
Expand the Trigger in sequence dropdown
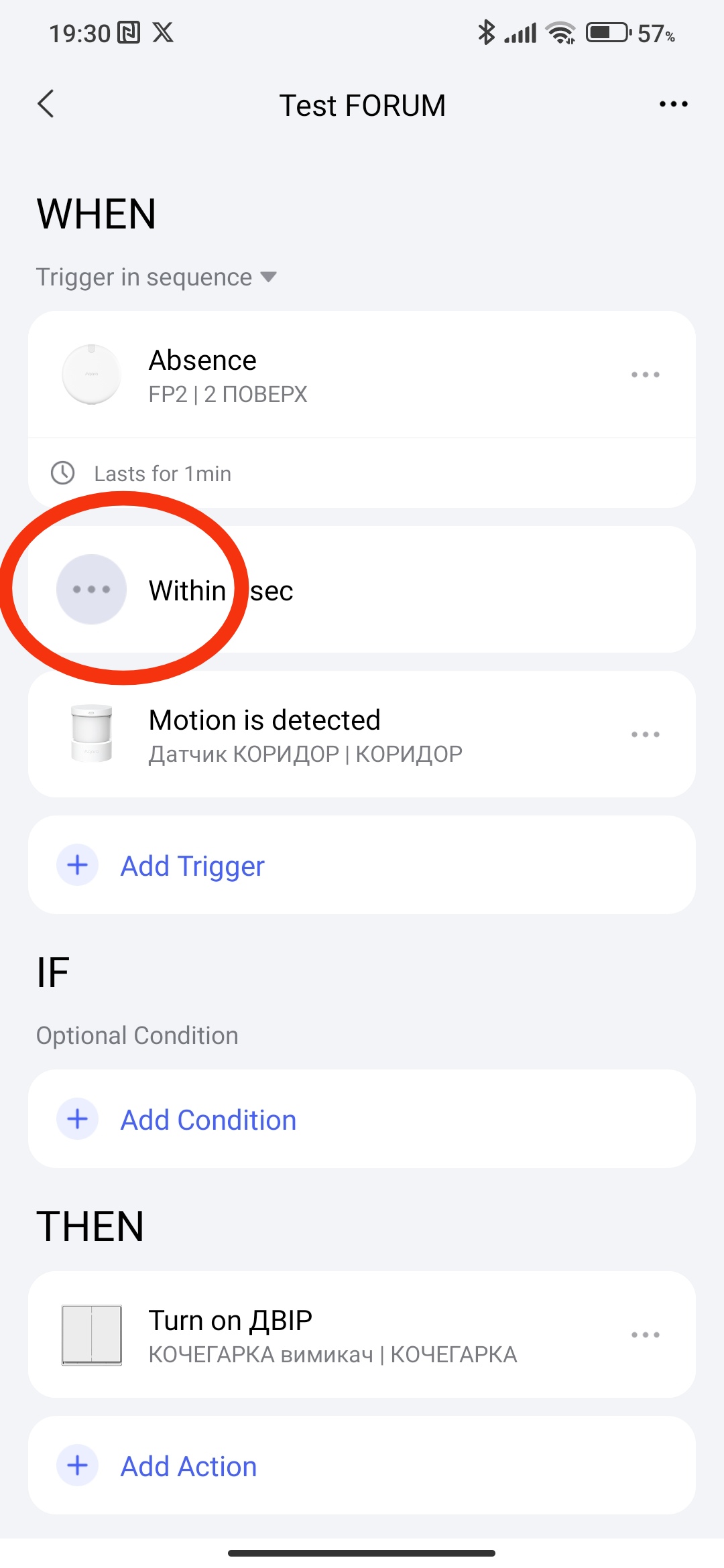click(x=157, y=277)
